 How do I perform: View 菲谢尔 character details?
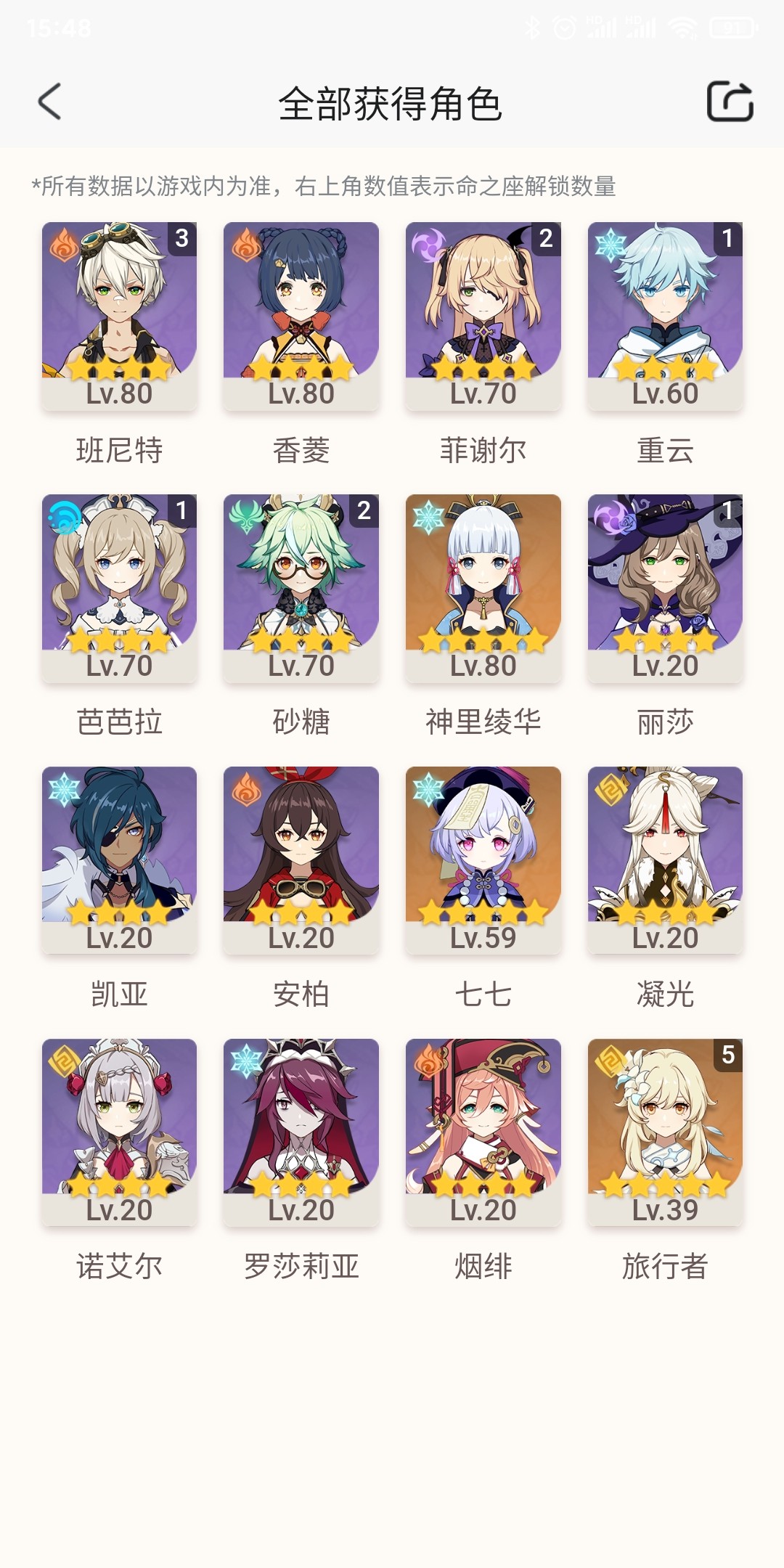pos(483,316)
